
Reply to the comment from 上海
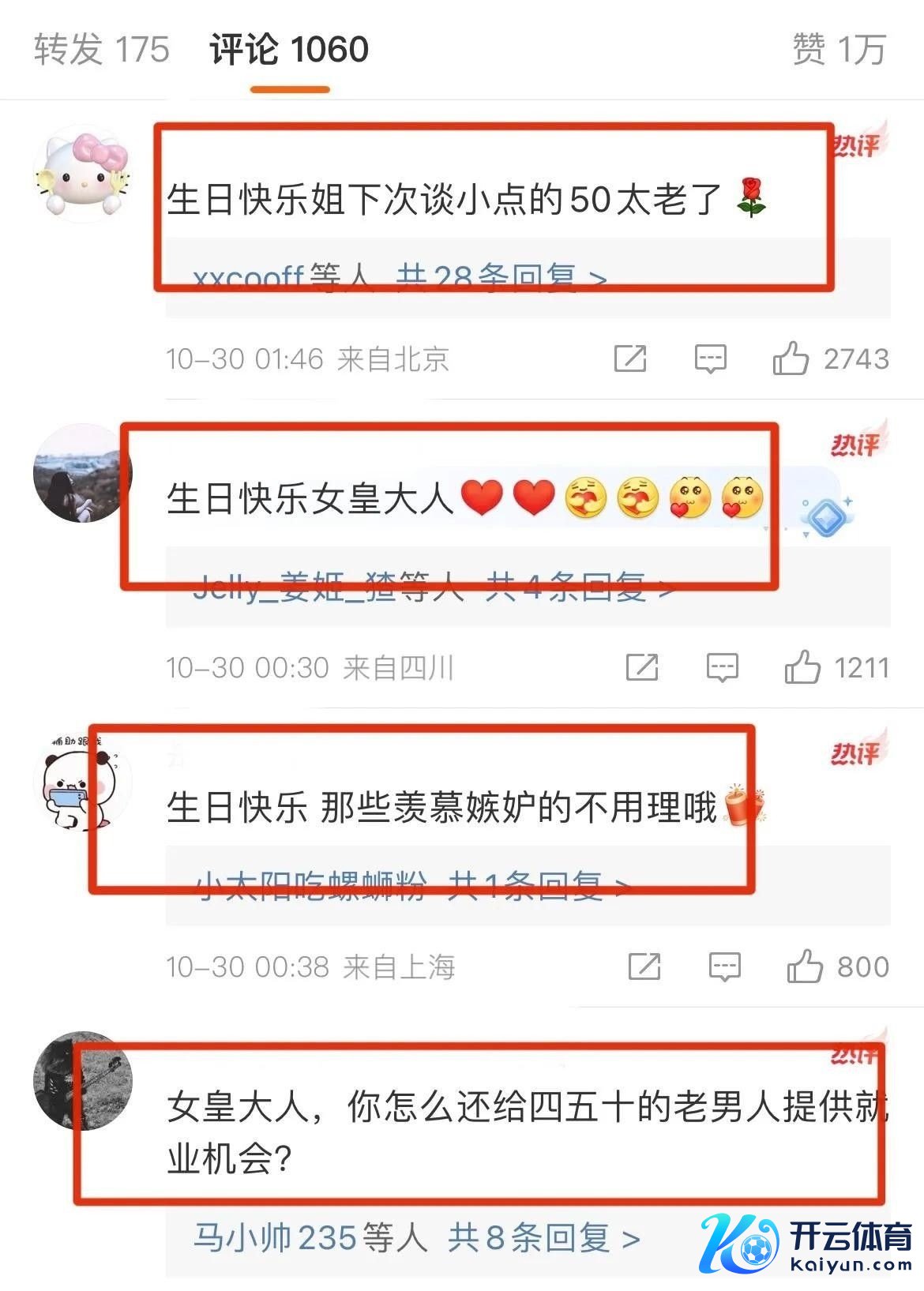[724, 966]
